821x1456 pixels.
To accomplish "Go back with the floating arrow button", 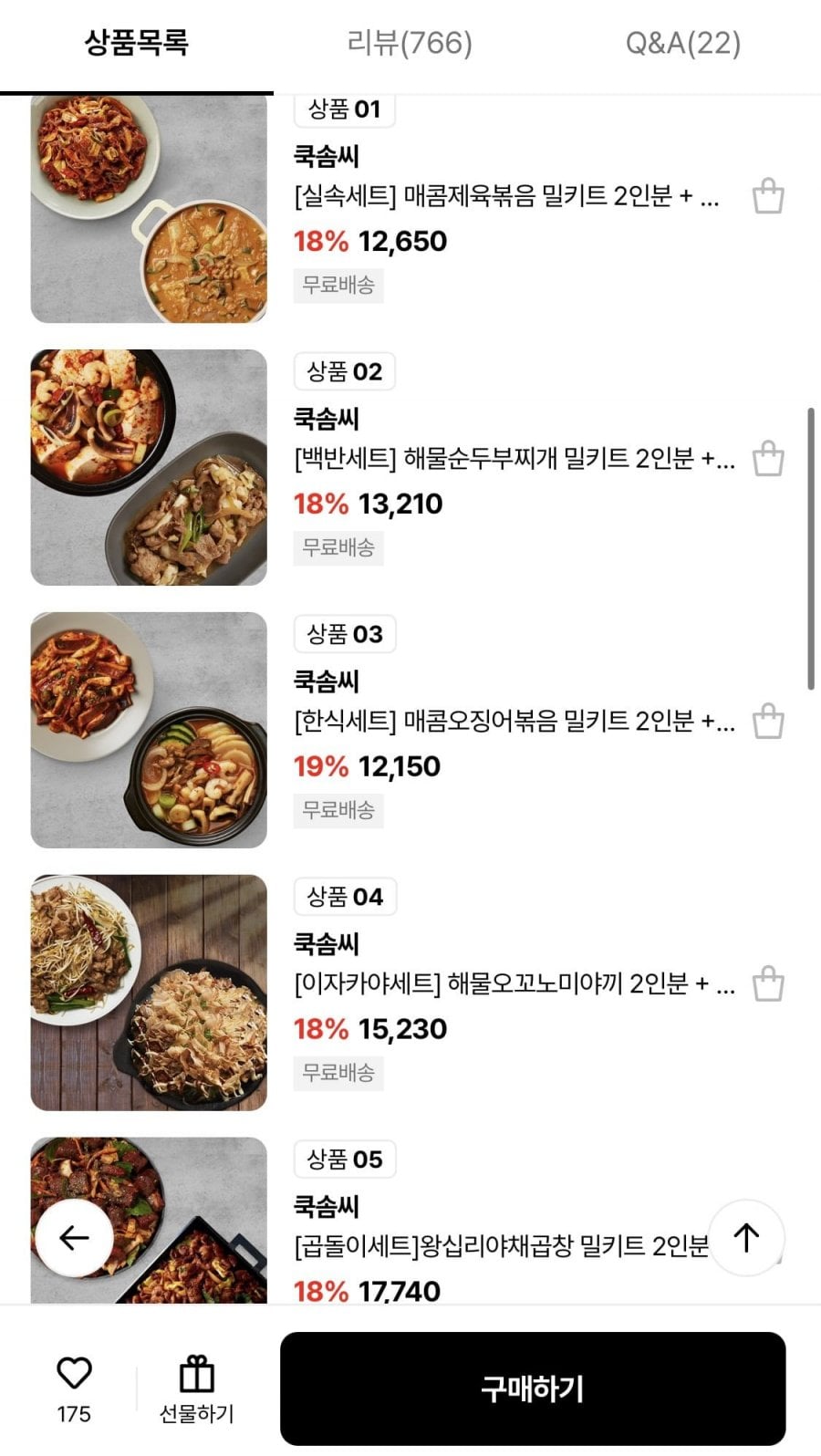I will 74,1238.
